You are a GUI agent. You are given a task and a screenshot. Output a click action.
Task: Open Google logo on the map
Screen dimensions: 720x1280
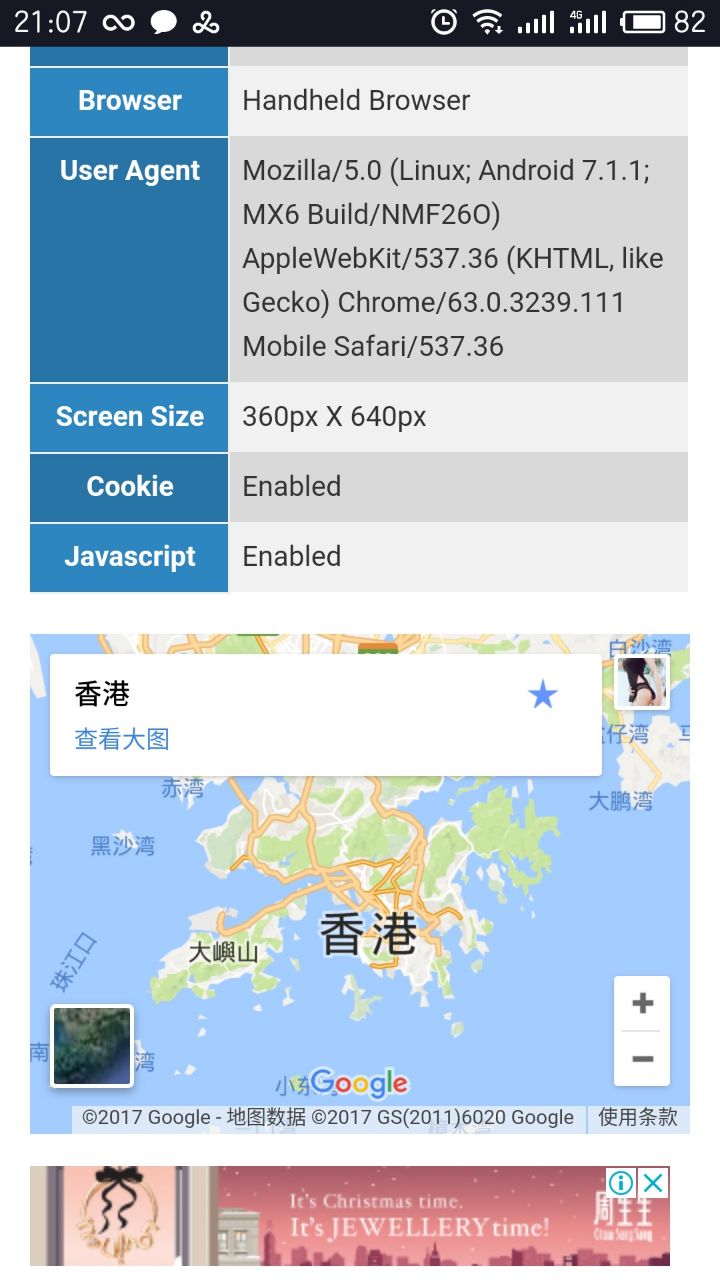pyautogui.click(x=359, y=1082)
